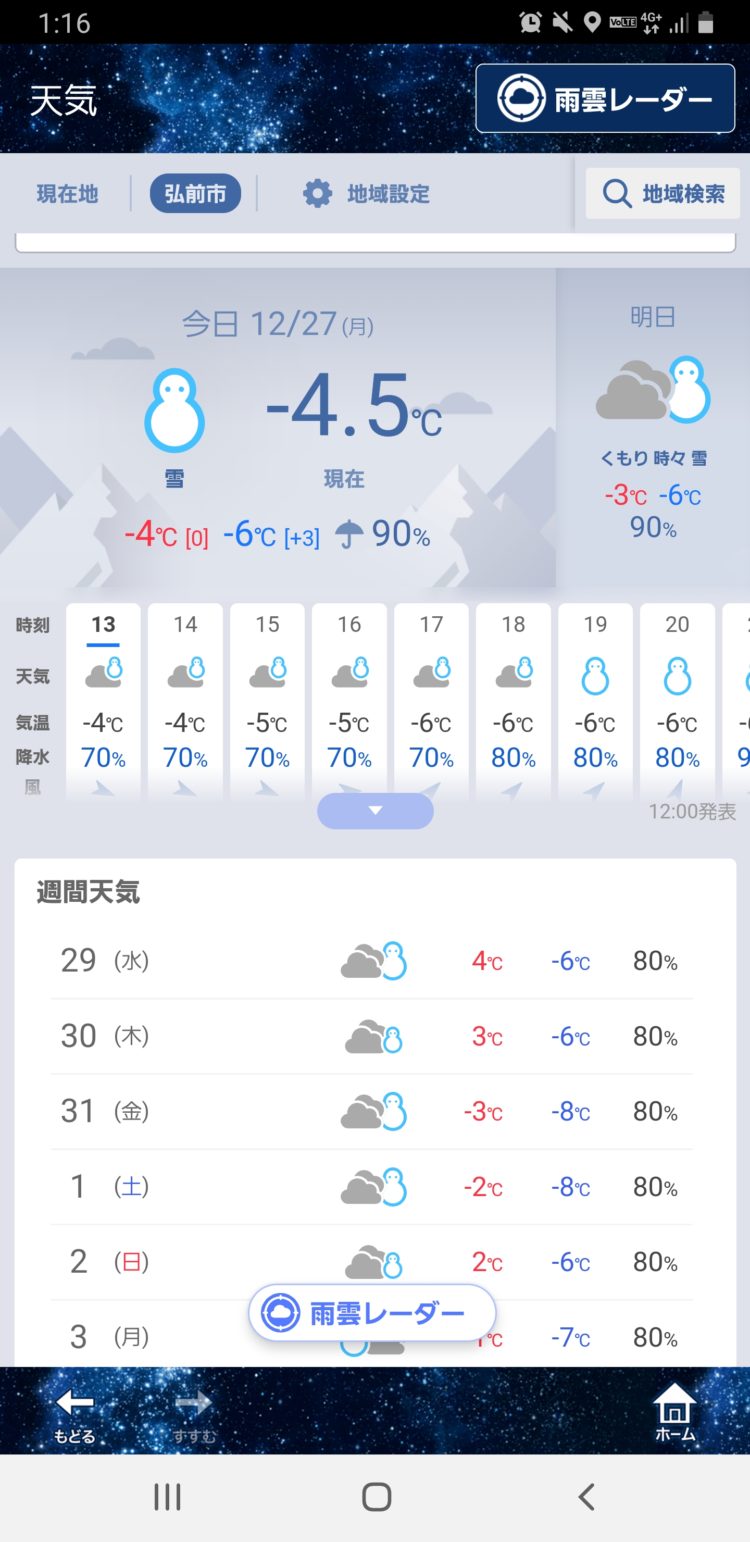
Task: Switch to the 現在地 tab
Action: pos(67,194)
